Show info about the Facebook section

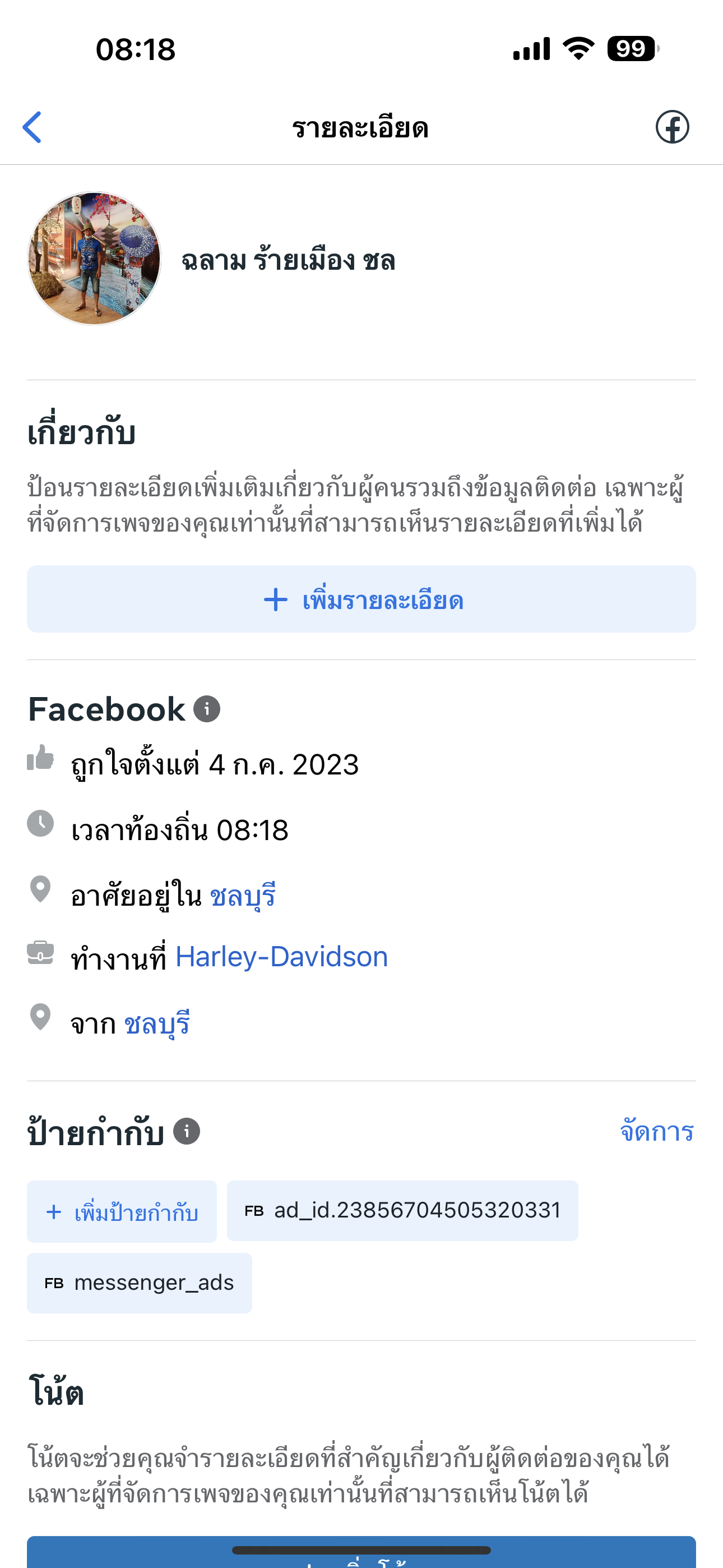(207, 709)
